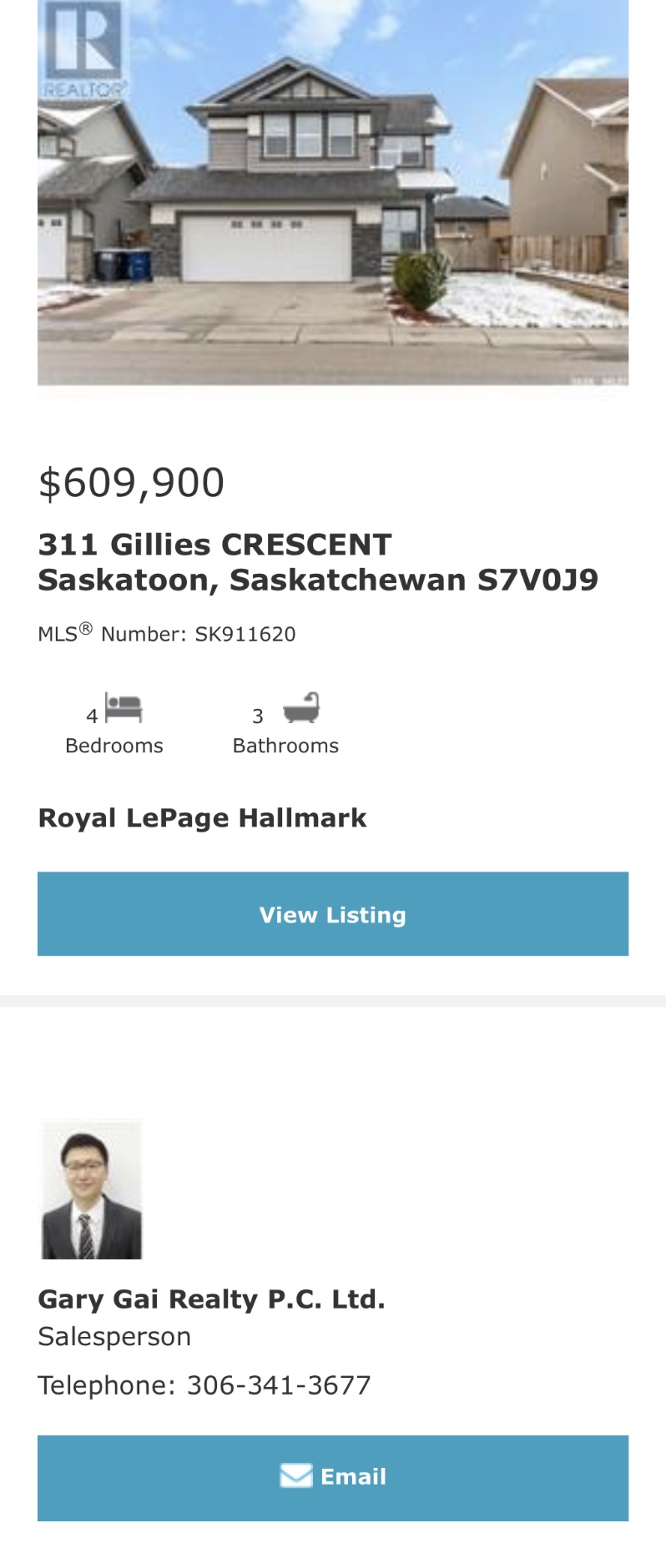Tap the View Listing button
Screen dimensions: 666x1568
point(332,914)
